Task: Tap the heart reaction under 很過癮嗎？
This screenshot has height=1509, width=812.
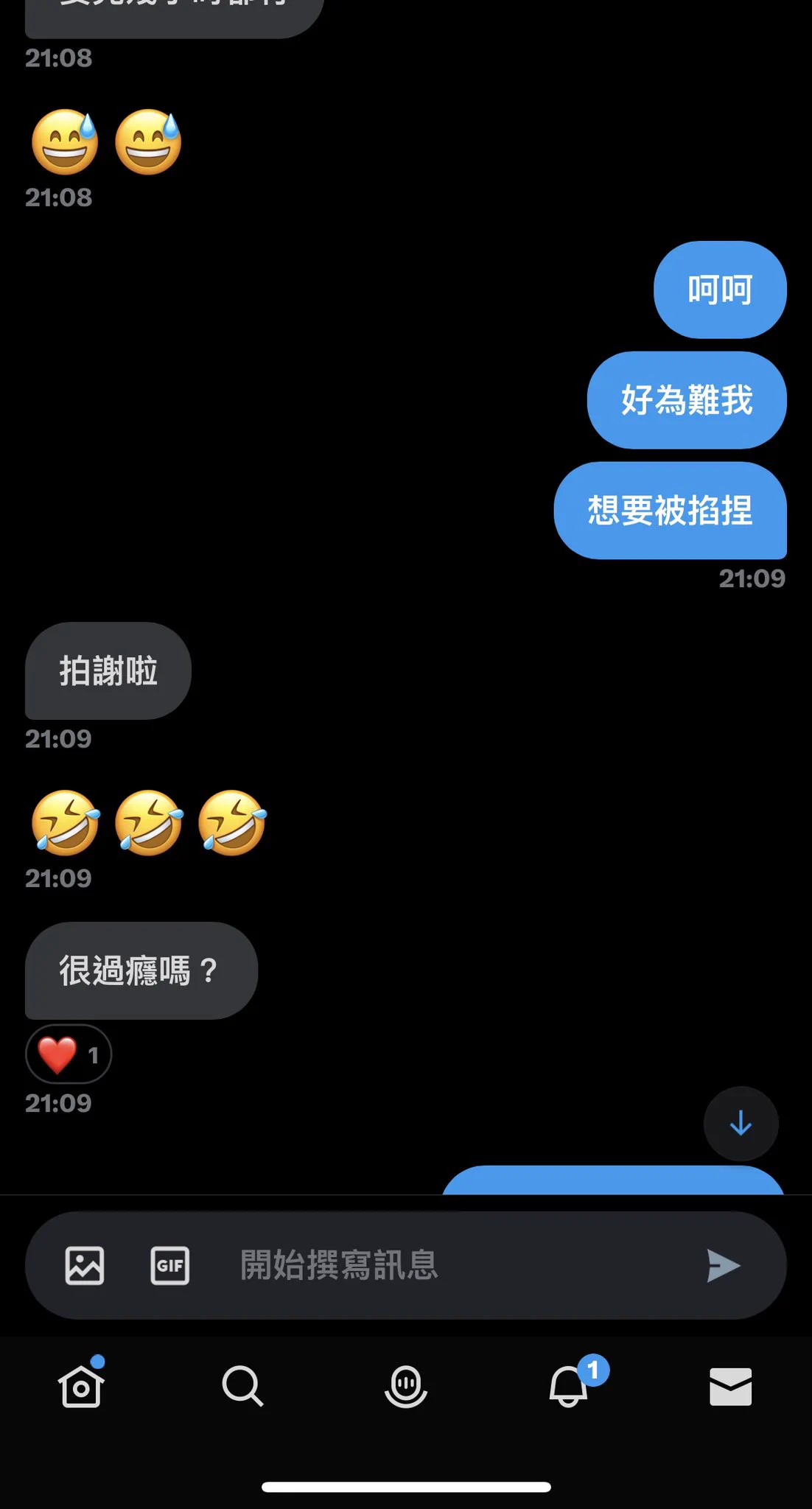Action: click(69, 1054)
